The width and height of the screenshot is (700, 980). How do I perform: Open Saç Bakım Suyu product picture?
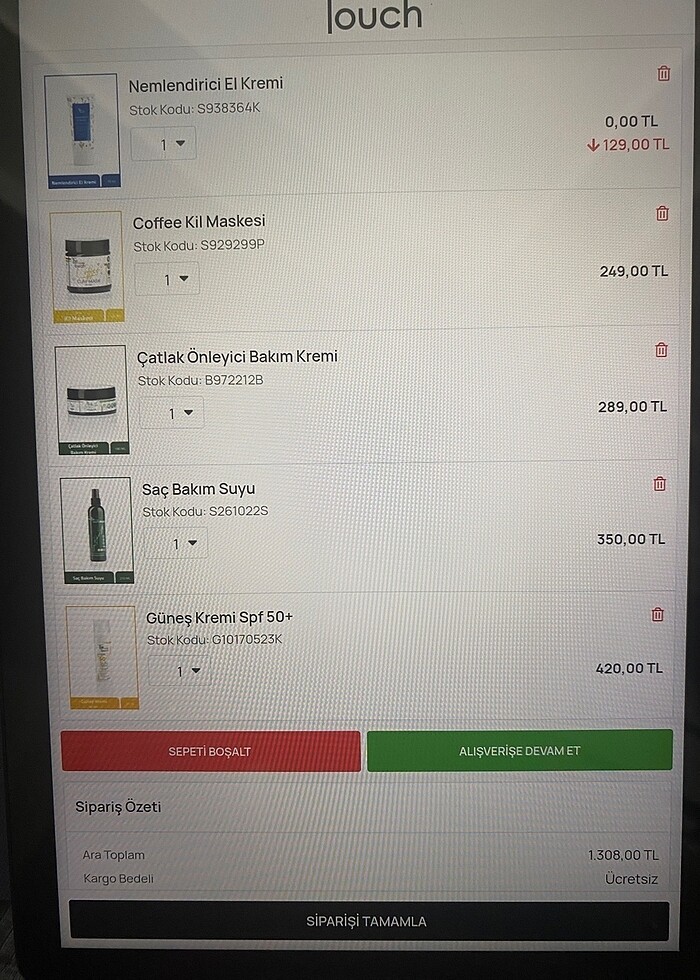pyautogui.click(x=96, y=530)
